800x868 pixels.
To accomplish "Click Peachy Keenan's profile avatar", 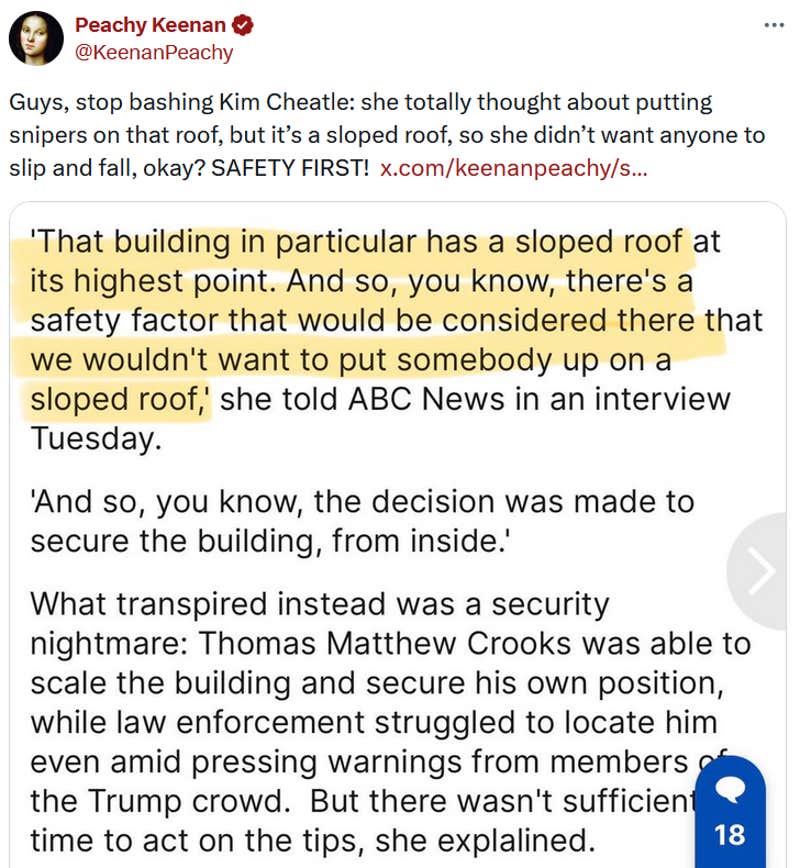I will (x=38, y=37).
